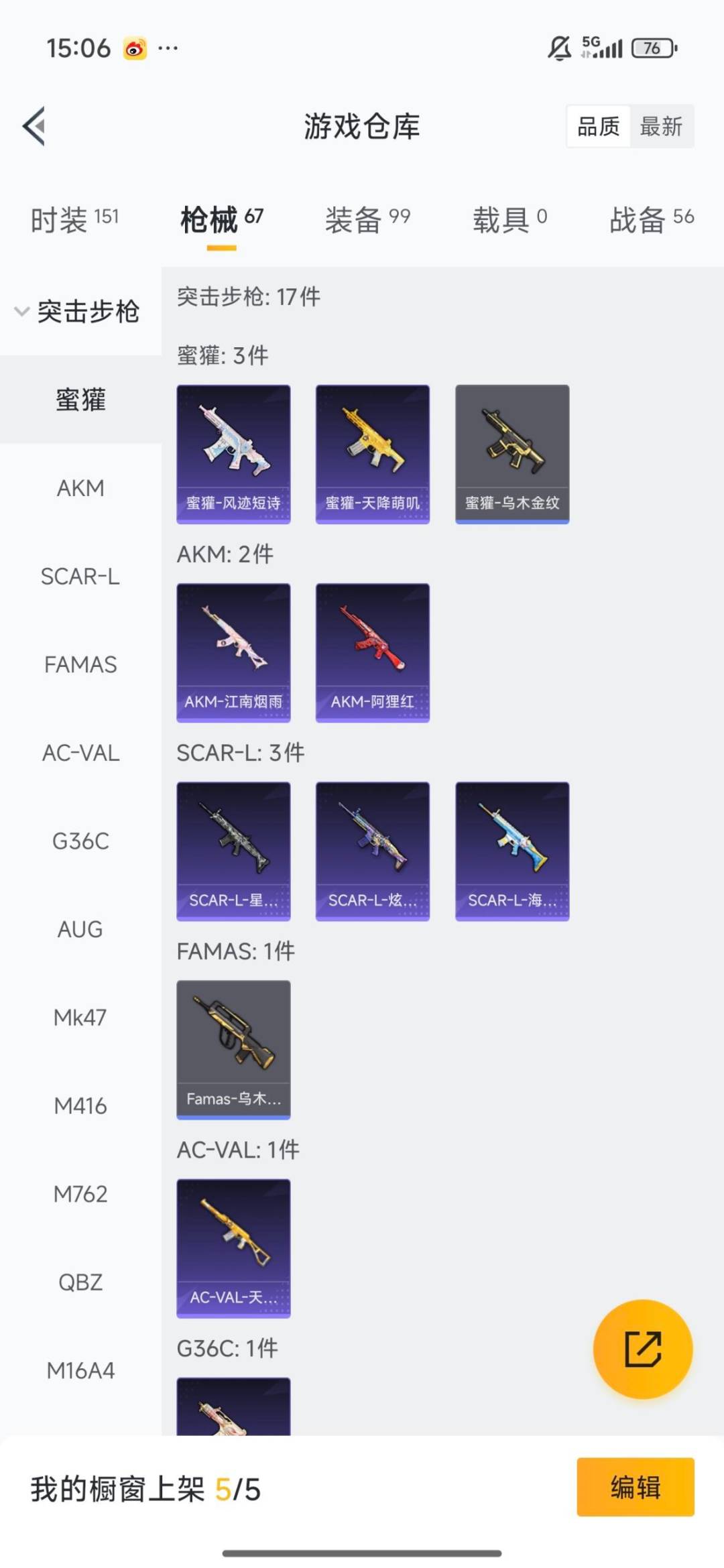This screenshot has height=1568, width=724.
Task: Tap the orange share floating button
Action: coord(643,1349)
